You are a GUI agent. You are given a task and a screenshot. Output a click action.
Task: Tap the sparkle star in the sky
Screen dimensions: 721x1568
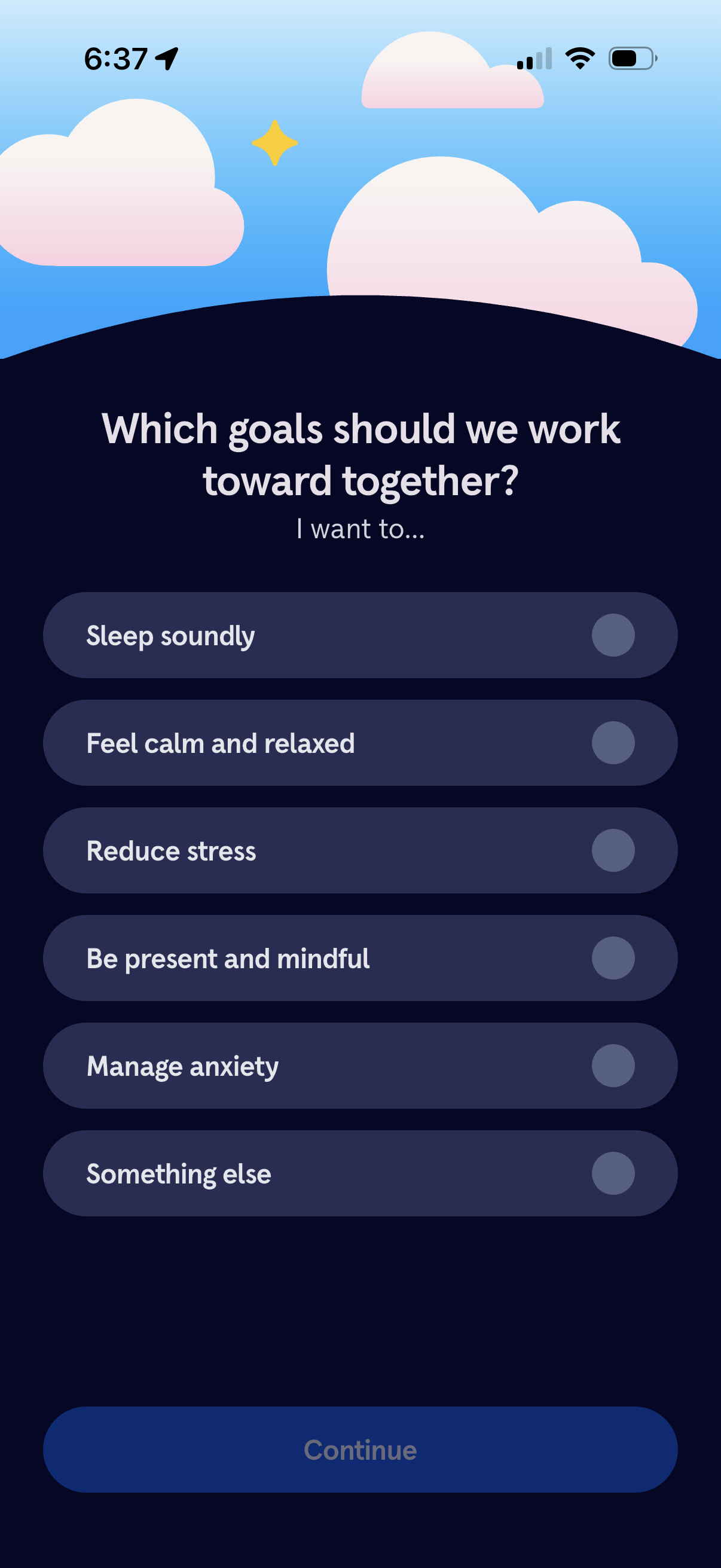point(275,142)
